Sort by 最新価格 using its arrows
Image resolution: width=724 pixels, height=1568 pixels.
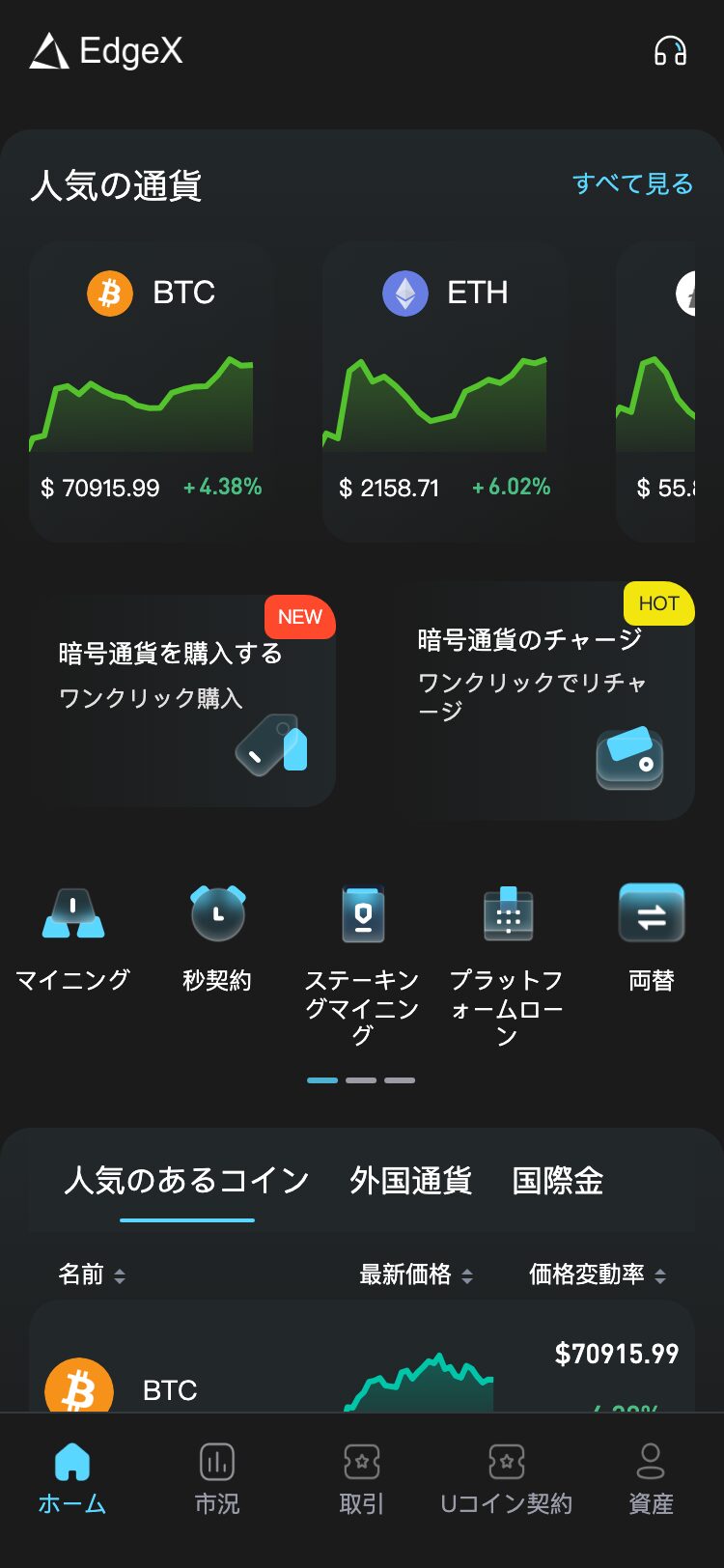tap(413, 1274)
